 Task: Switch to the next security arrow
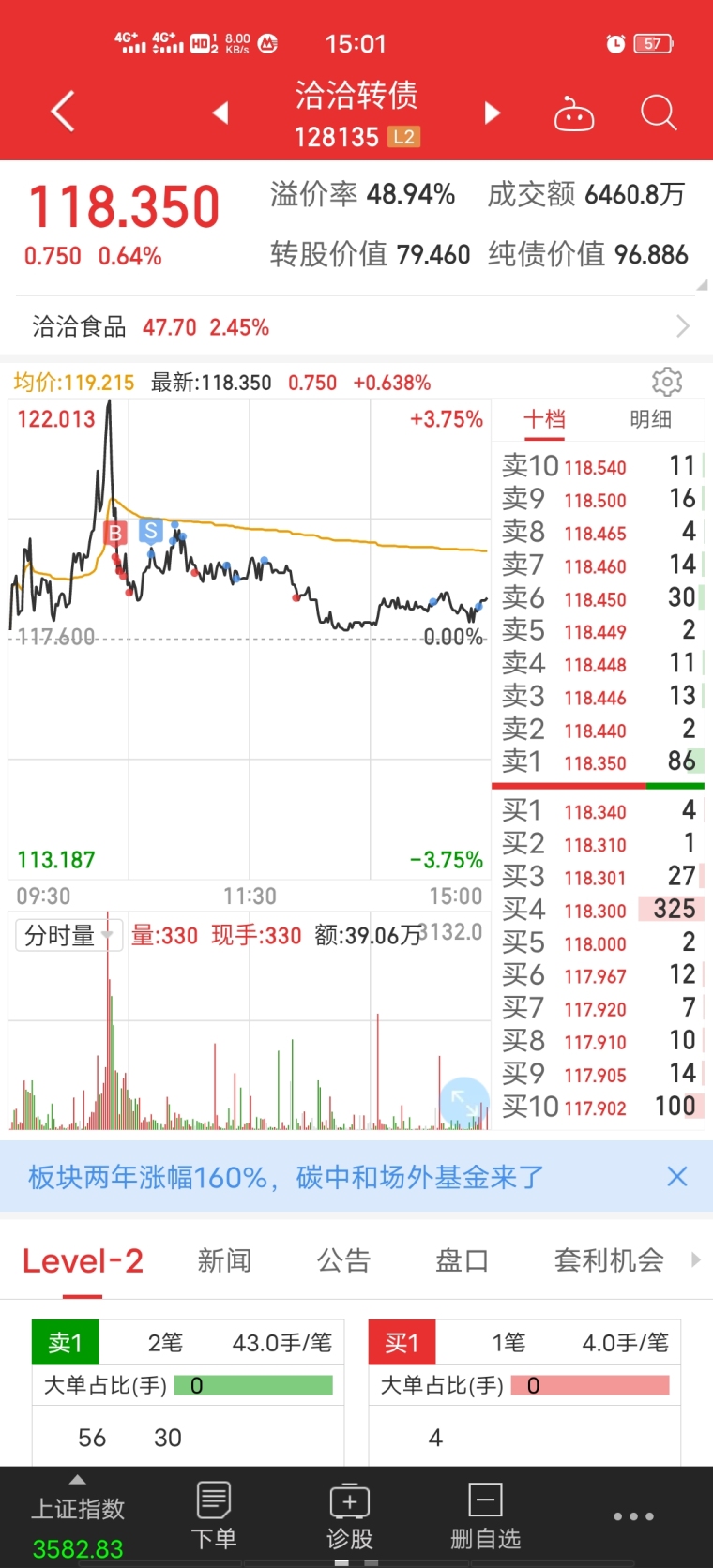492,113
